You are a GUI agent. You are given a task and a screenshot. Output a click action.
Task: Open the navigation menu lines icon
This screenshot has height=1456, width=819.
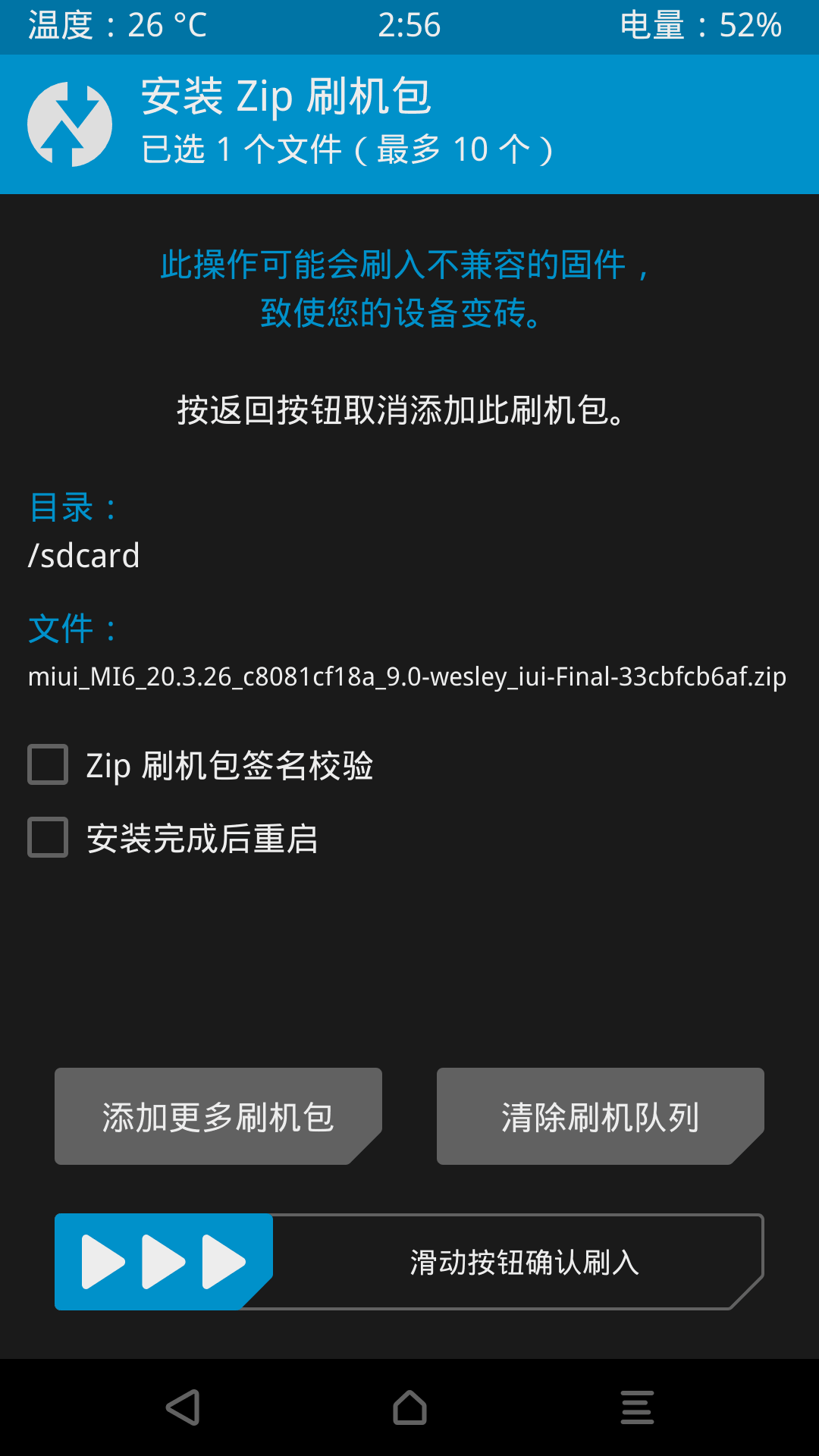point(637,1408)
